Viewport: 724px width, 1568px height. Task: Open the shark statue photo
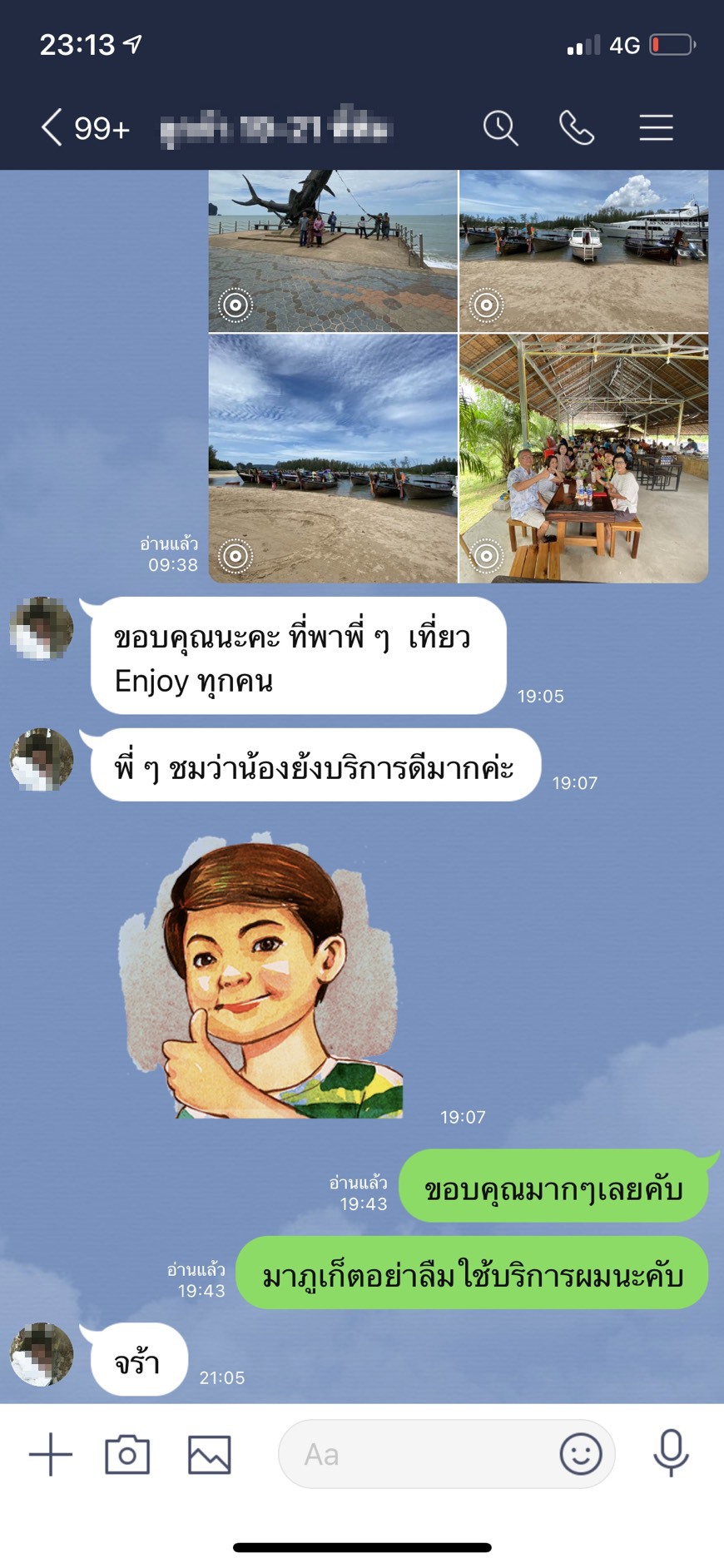[333, 251]
